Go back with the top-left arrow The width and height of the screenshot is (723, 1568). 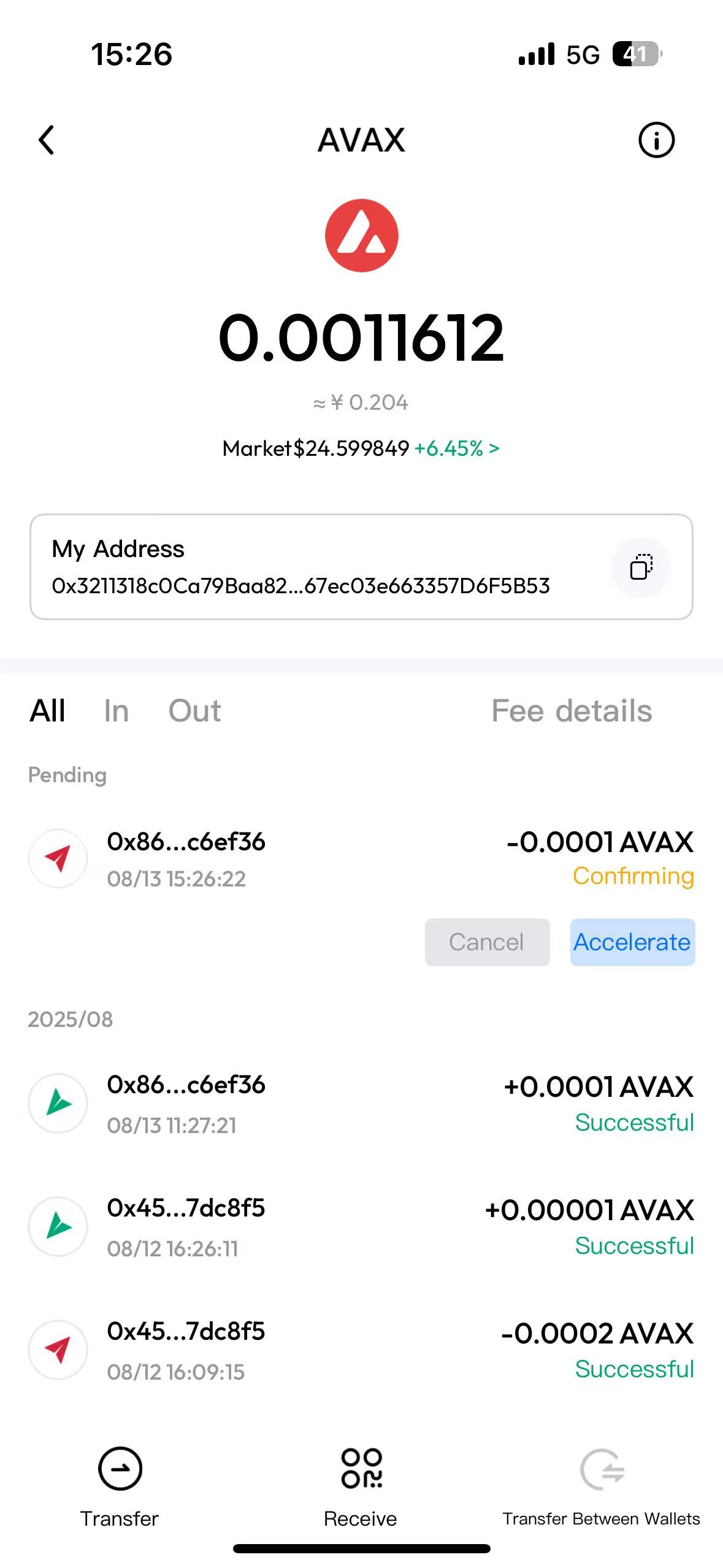click(47, 140)
